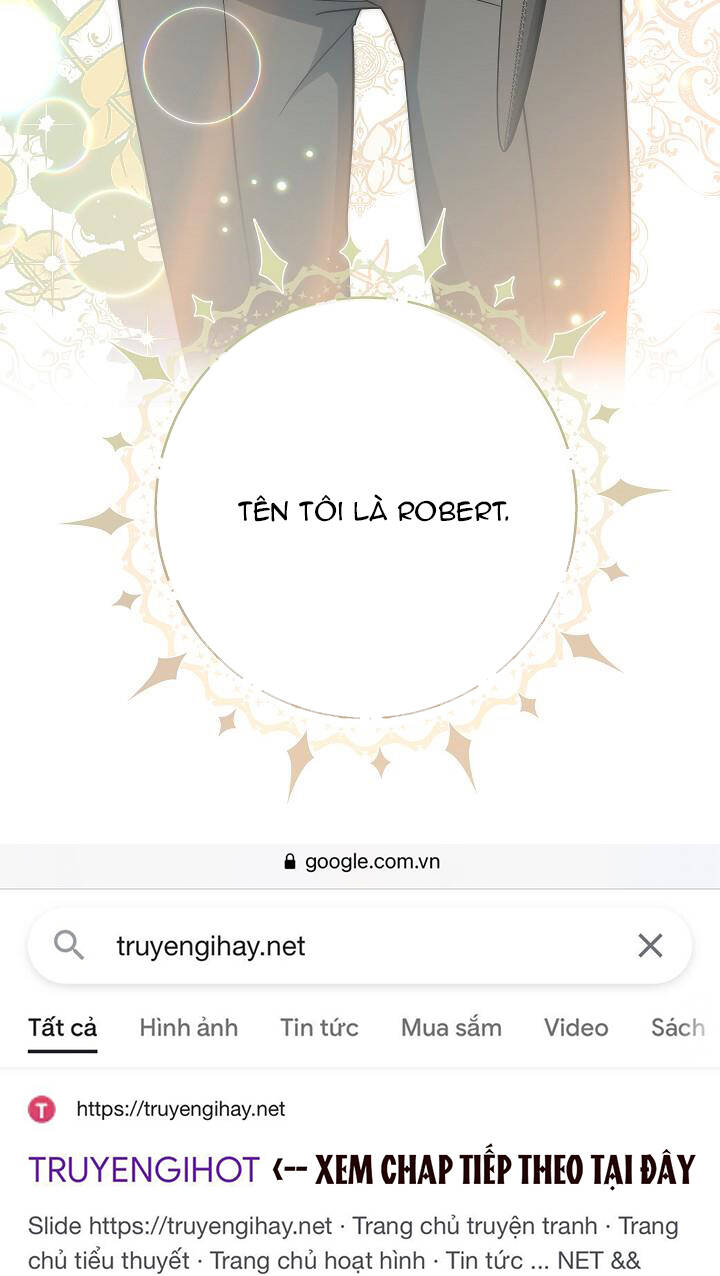The height and width of the screenshot is (1276, 720).
Task: Switch to the Video tab
Action: pos(575,1027)
